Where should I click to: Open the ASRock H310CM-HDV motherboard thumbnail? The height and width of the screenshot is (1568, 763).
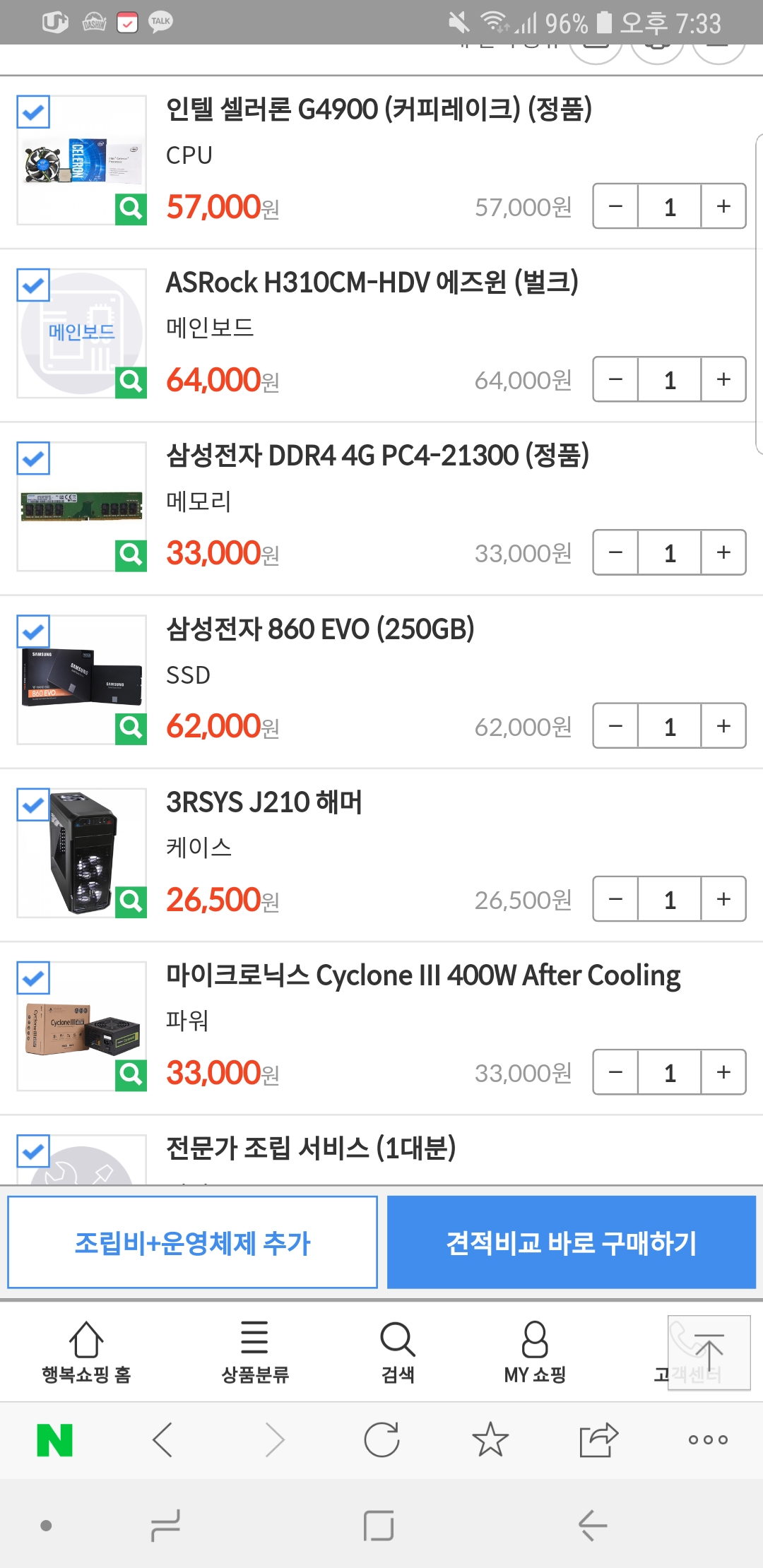(x=82, y=333)
